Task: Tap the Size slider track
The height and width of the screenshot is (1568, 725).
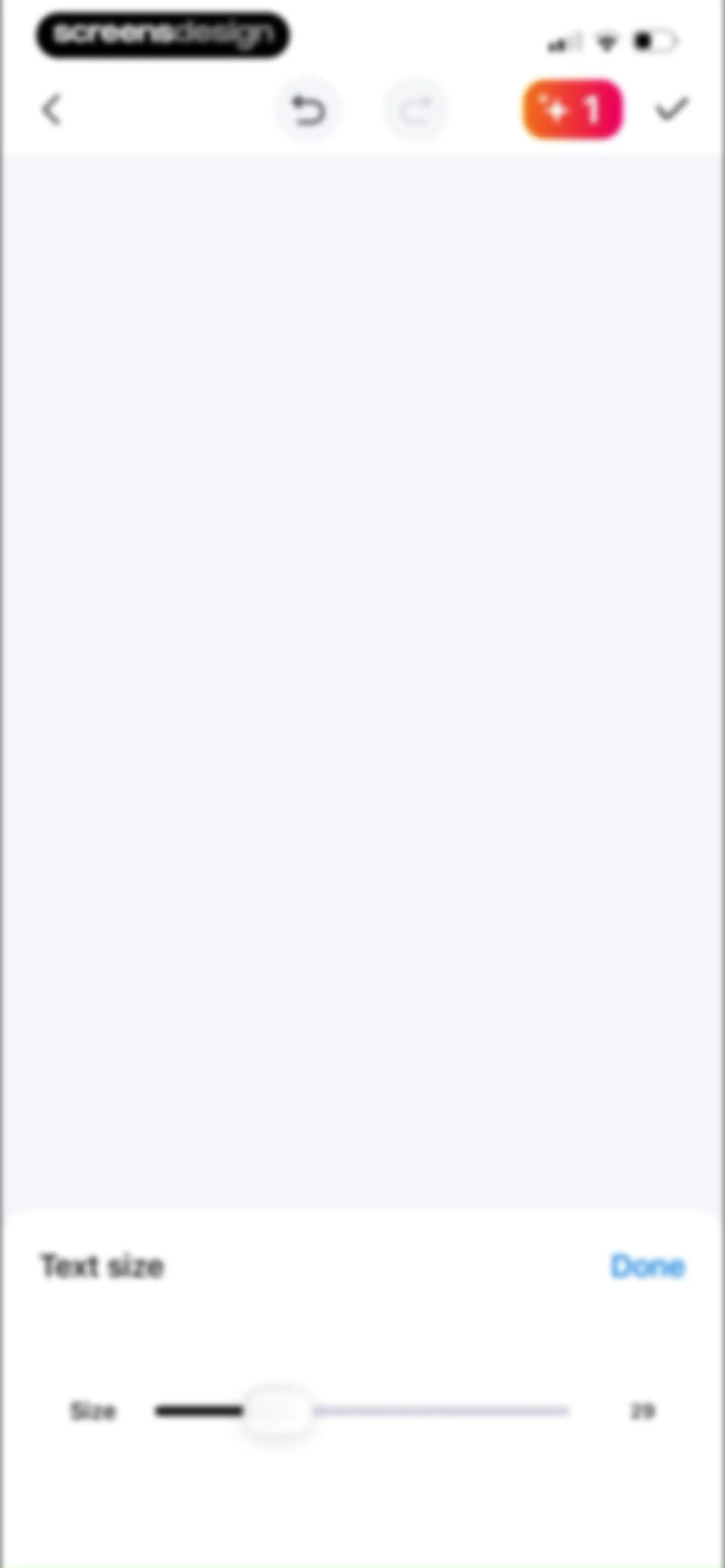Action: coord(362,1411)
